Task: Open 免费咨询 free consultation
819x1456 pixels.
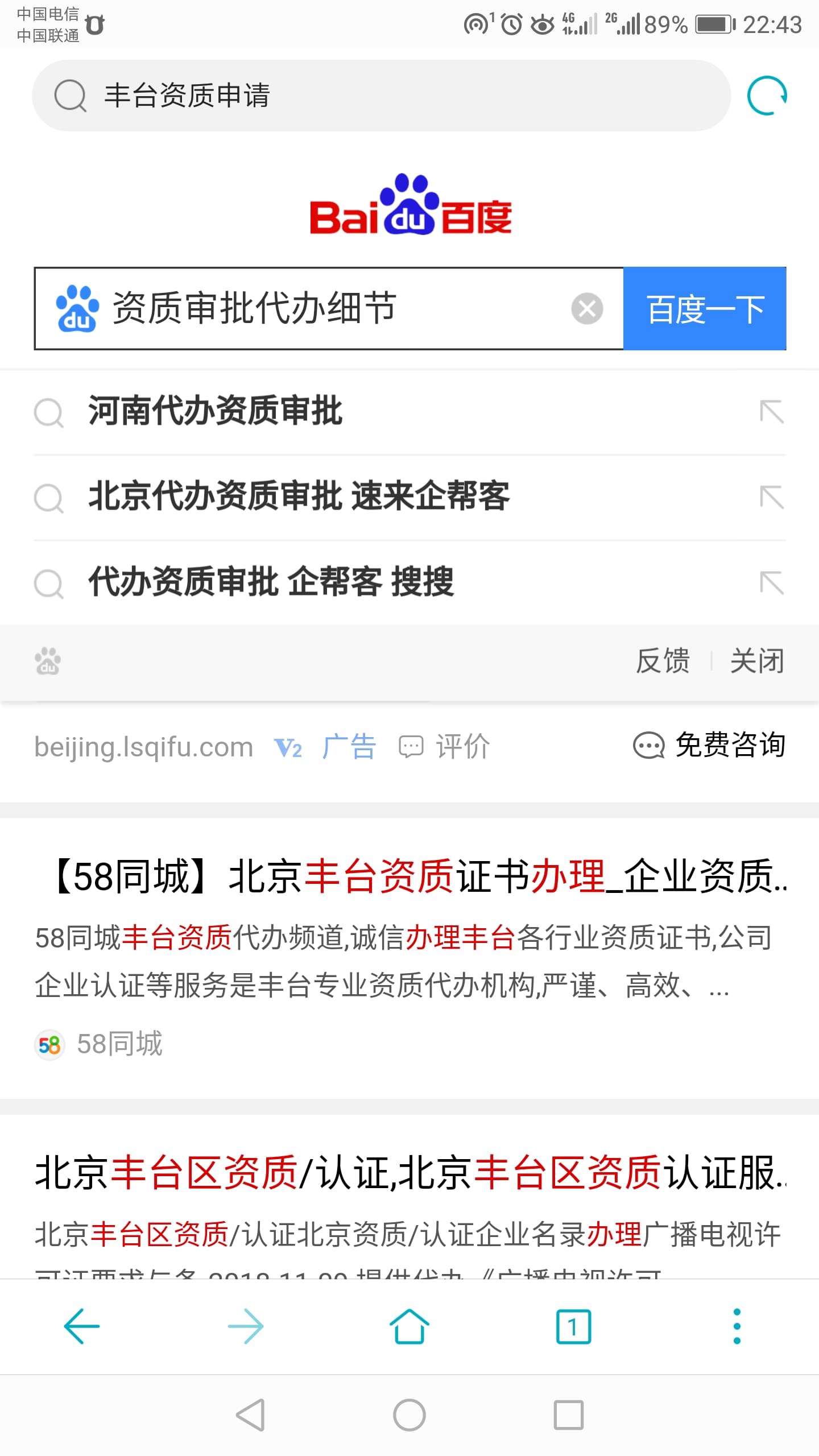Action: [x=710, y=746]
